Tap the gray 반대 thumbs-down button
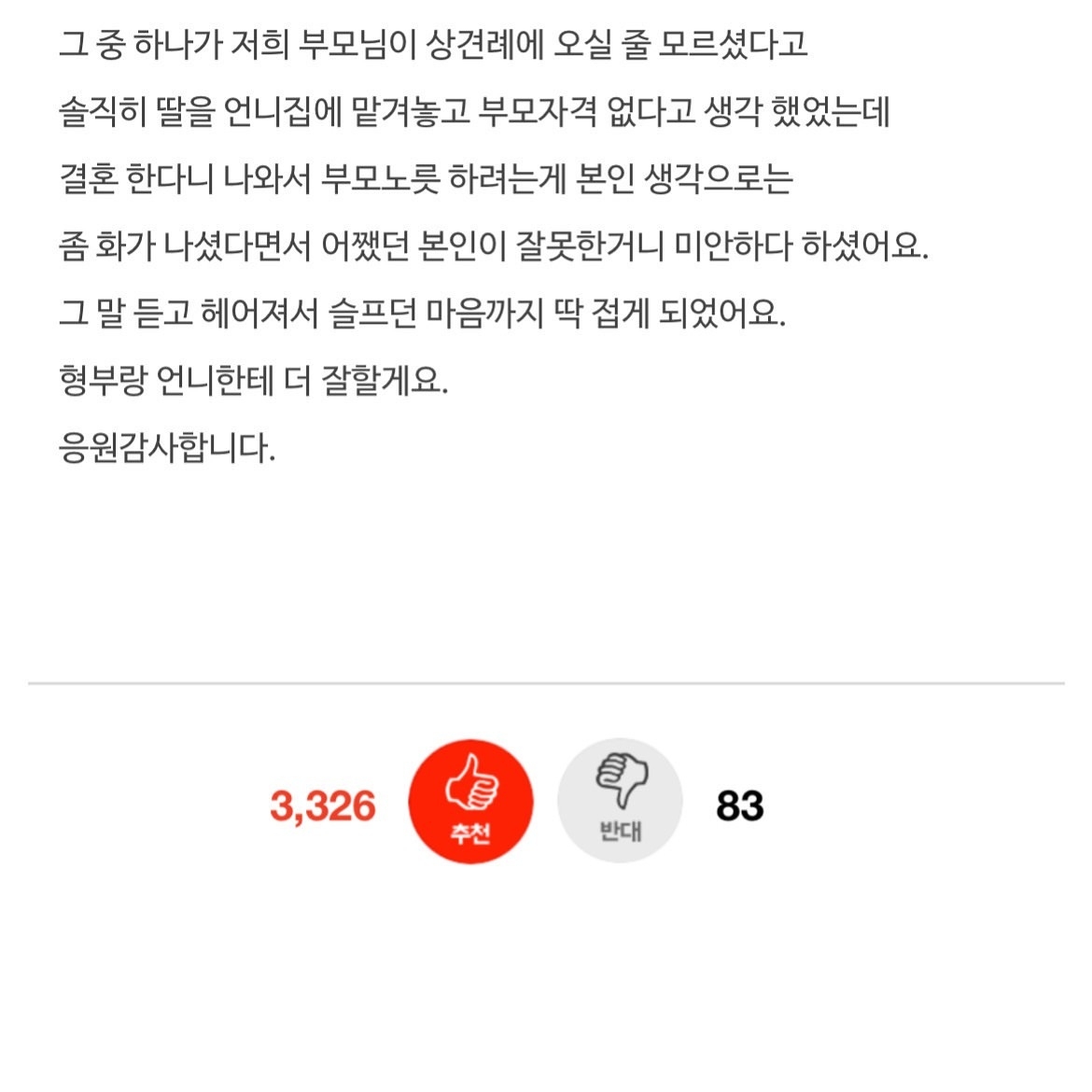The height and width of the screenshot is (1092, 1092). 620,801
